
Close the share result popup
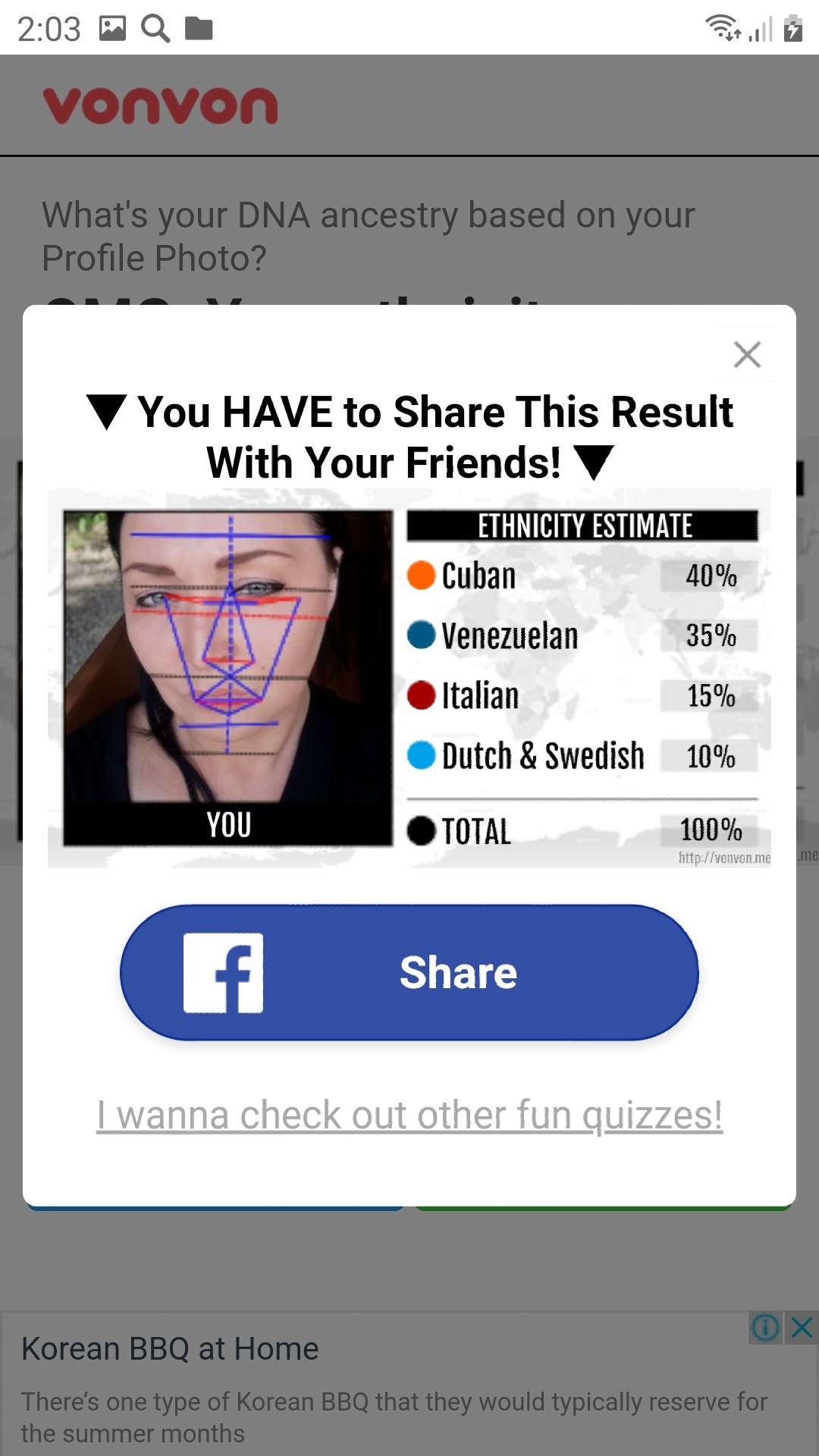(x=747, y=354)
